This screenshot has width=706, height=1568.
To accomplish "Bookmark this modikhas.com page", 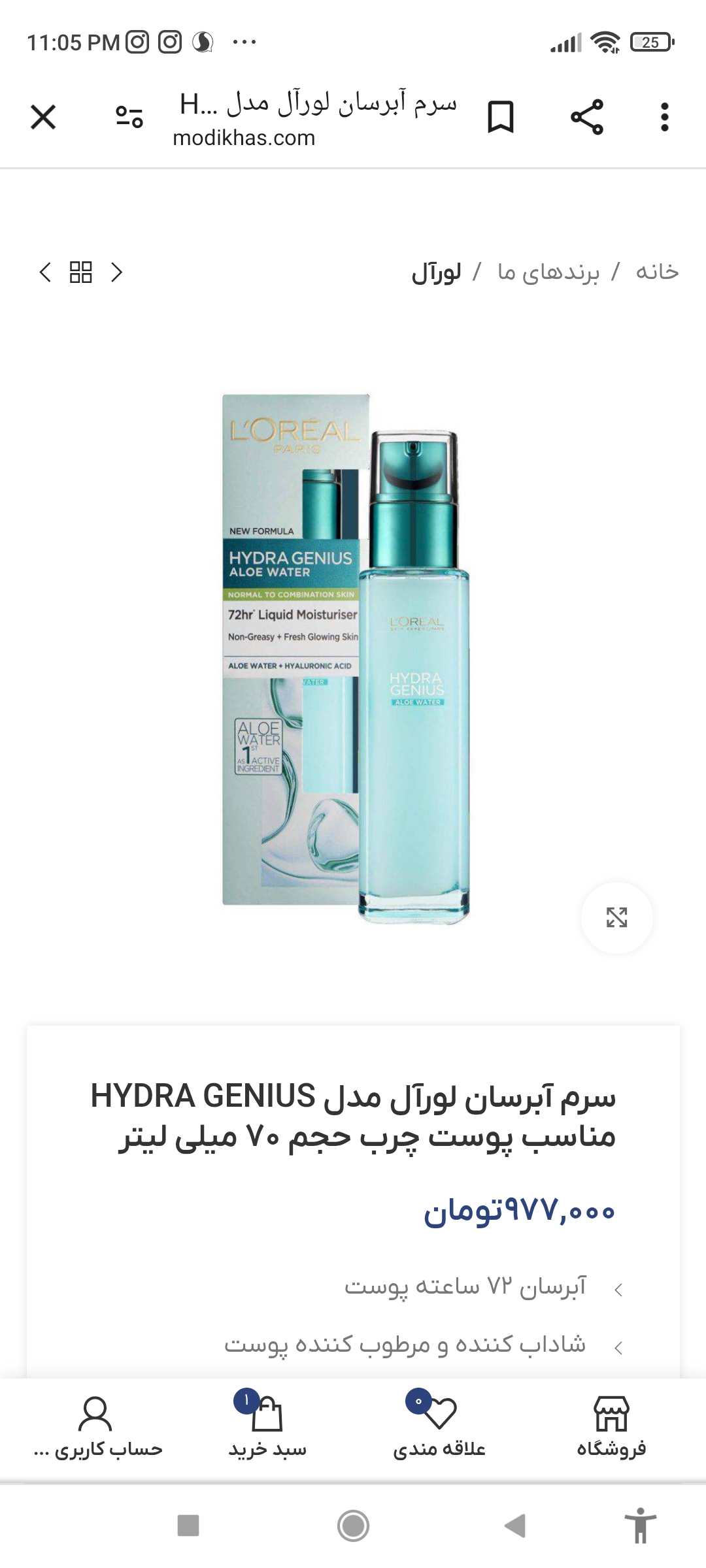I will pyautogui.click(x=500, y=118).
